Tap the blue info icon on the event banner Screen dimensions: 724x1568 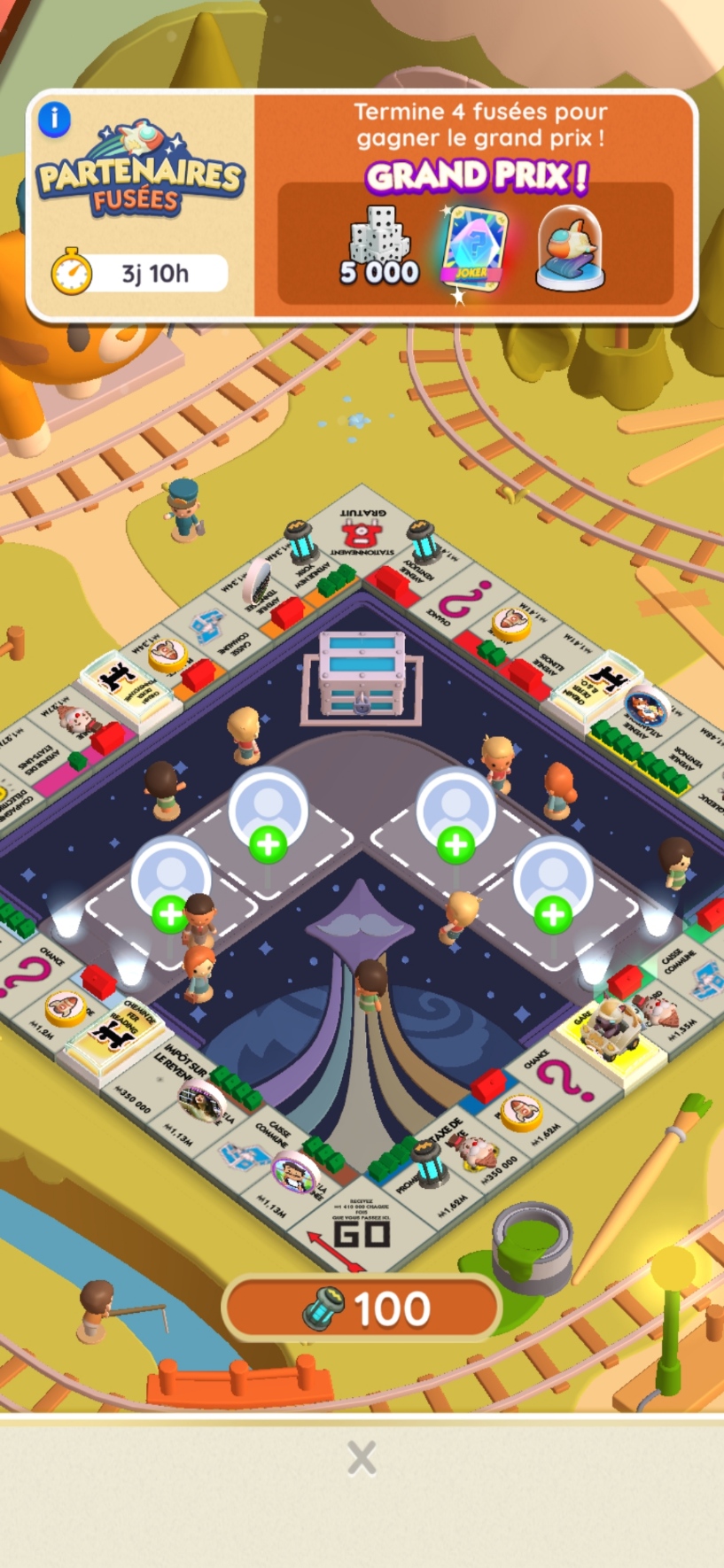pyautogui.click(x=53, y=119)
